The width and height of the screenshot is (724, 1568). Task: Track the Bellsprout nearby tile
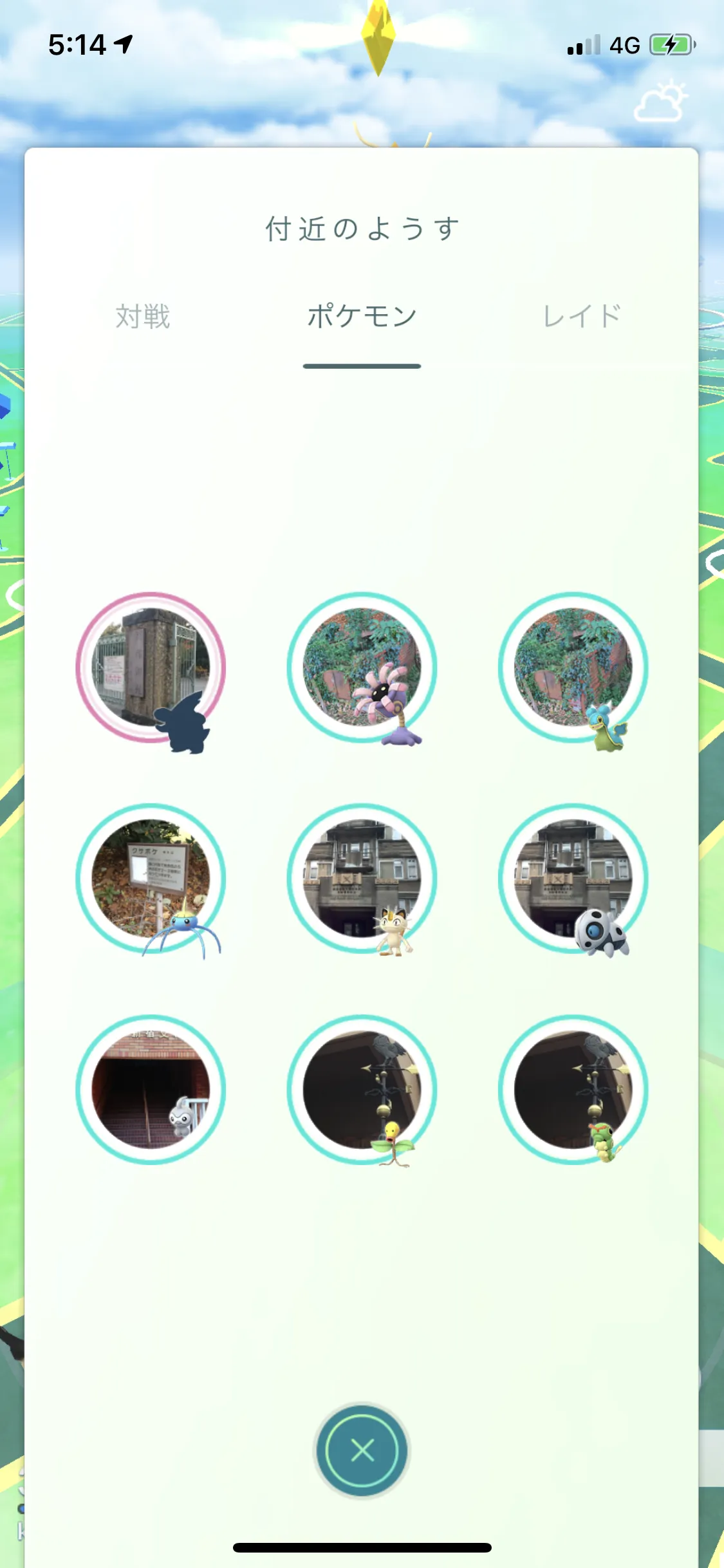362,1090
